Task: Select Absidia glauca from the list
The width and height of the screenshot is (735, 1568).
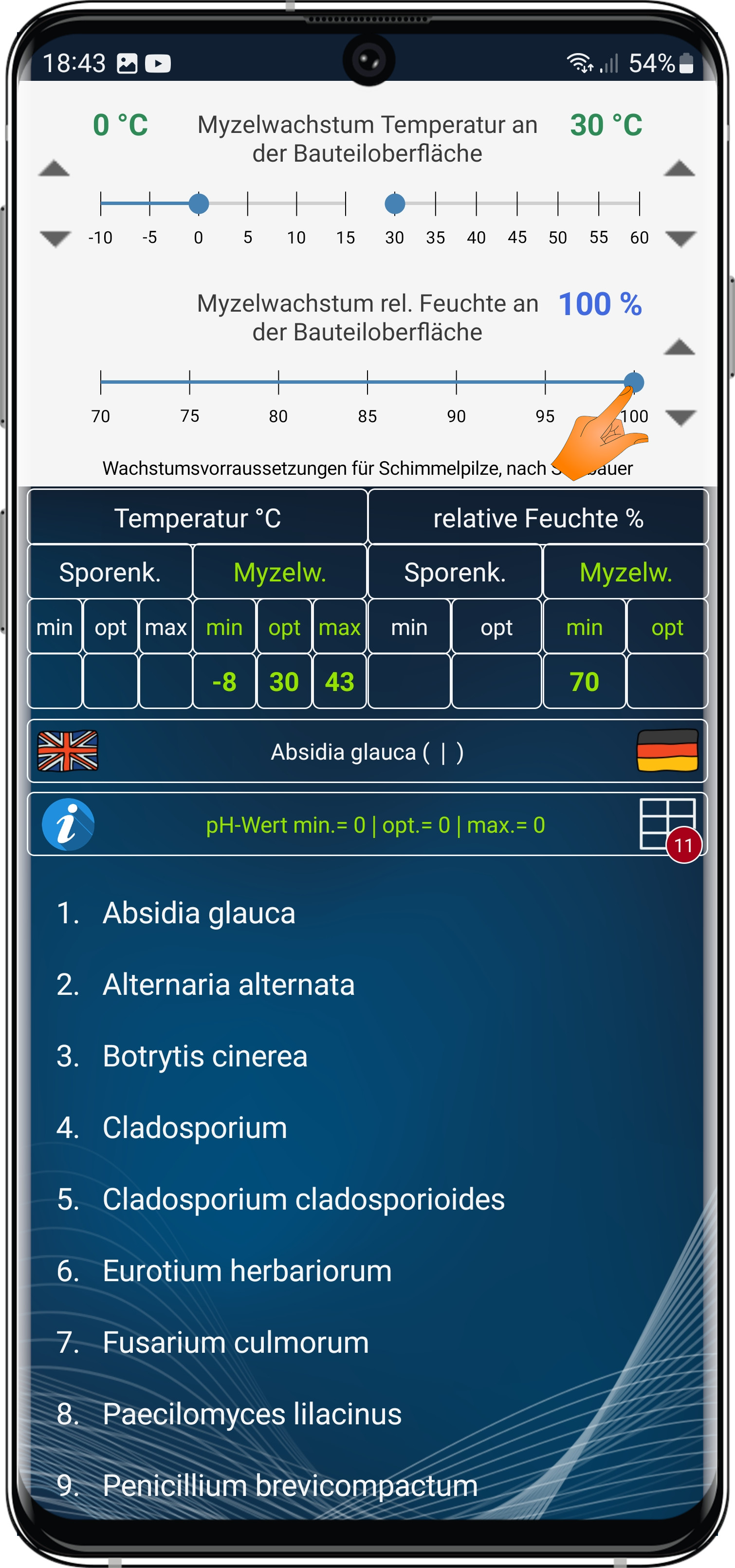Action: [199, 913]
